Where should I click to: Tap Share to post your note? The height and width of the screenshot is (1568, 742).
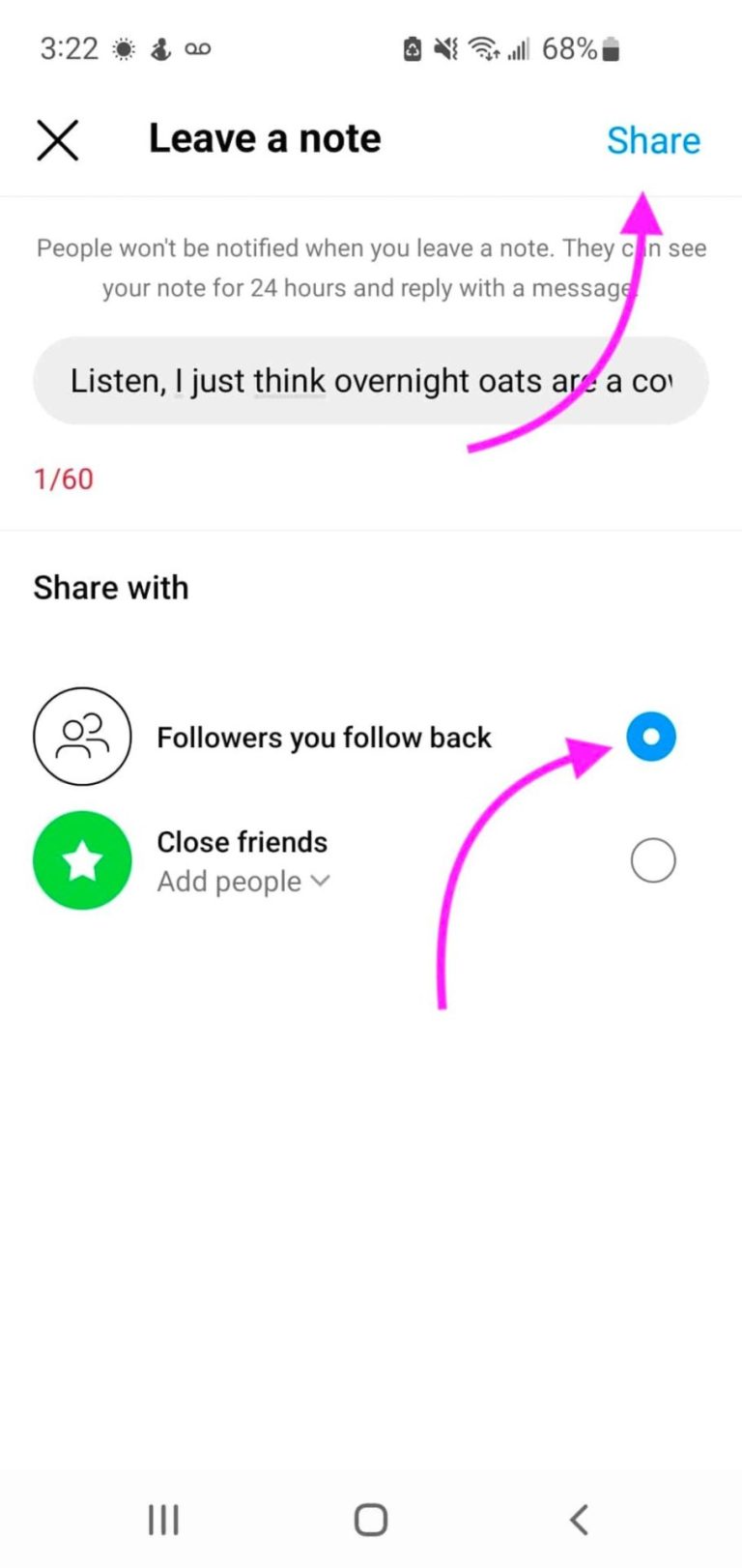click(653, 140)
